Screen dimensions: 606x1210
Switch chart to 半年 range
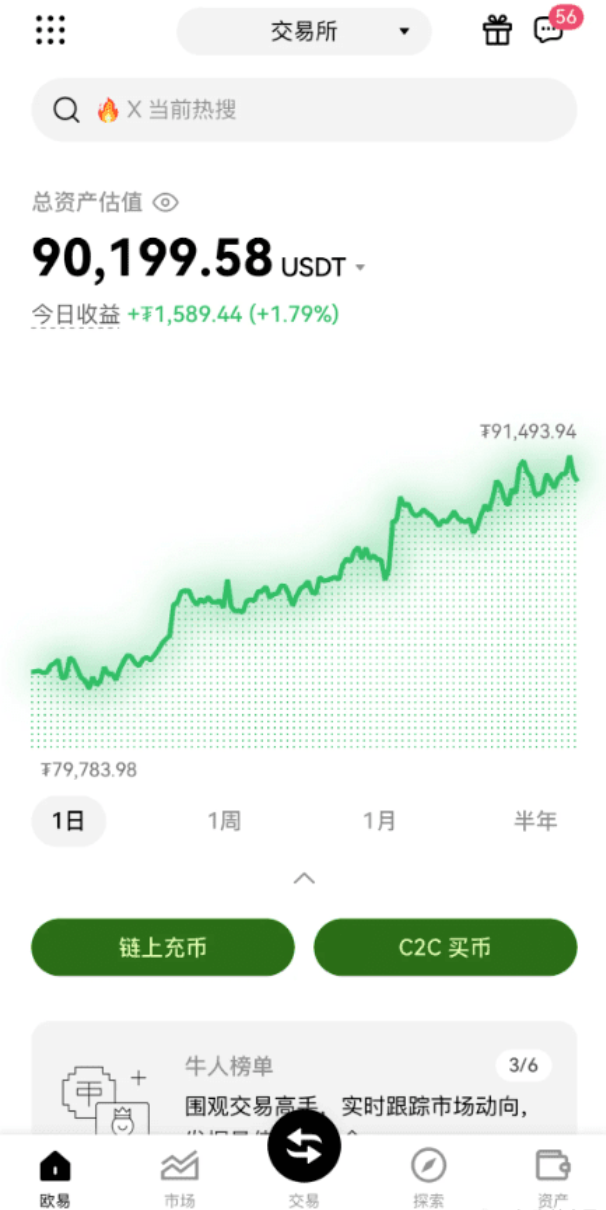[x=535, y=822]
